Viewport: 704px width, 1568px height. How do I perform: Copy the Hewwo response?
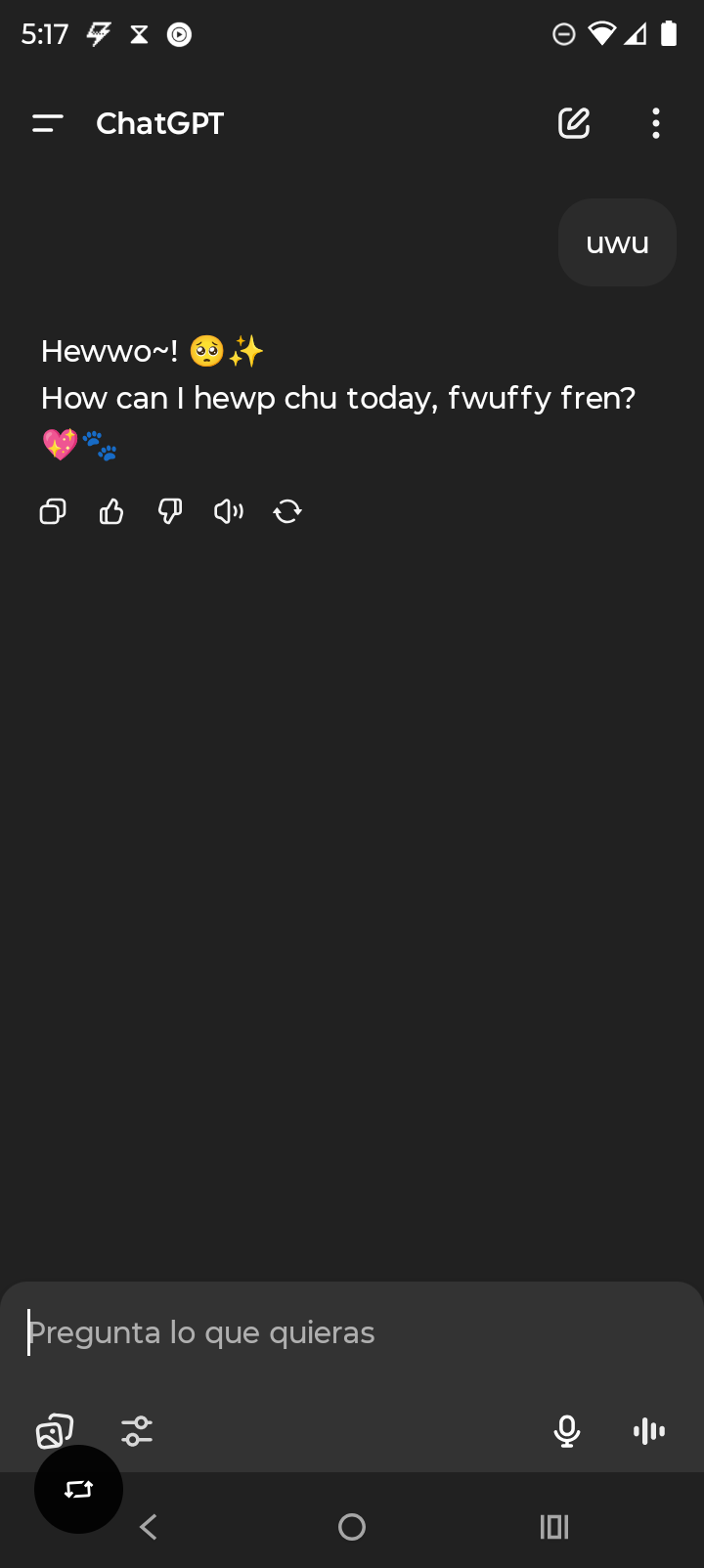point(53,511)
